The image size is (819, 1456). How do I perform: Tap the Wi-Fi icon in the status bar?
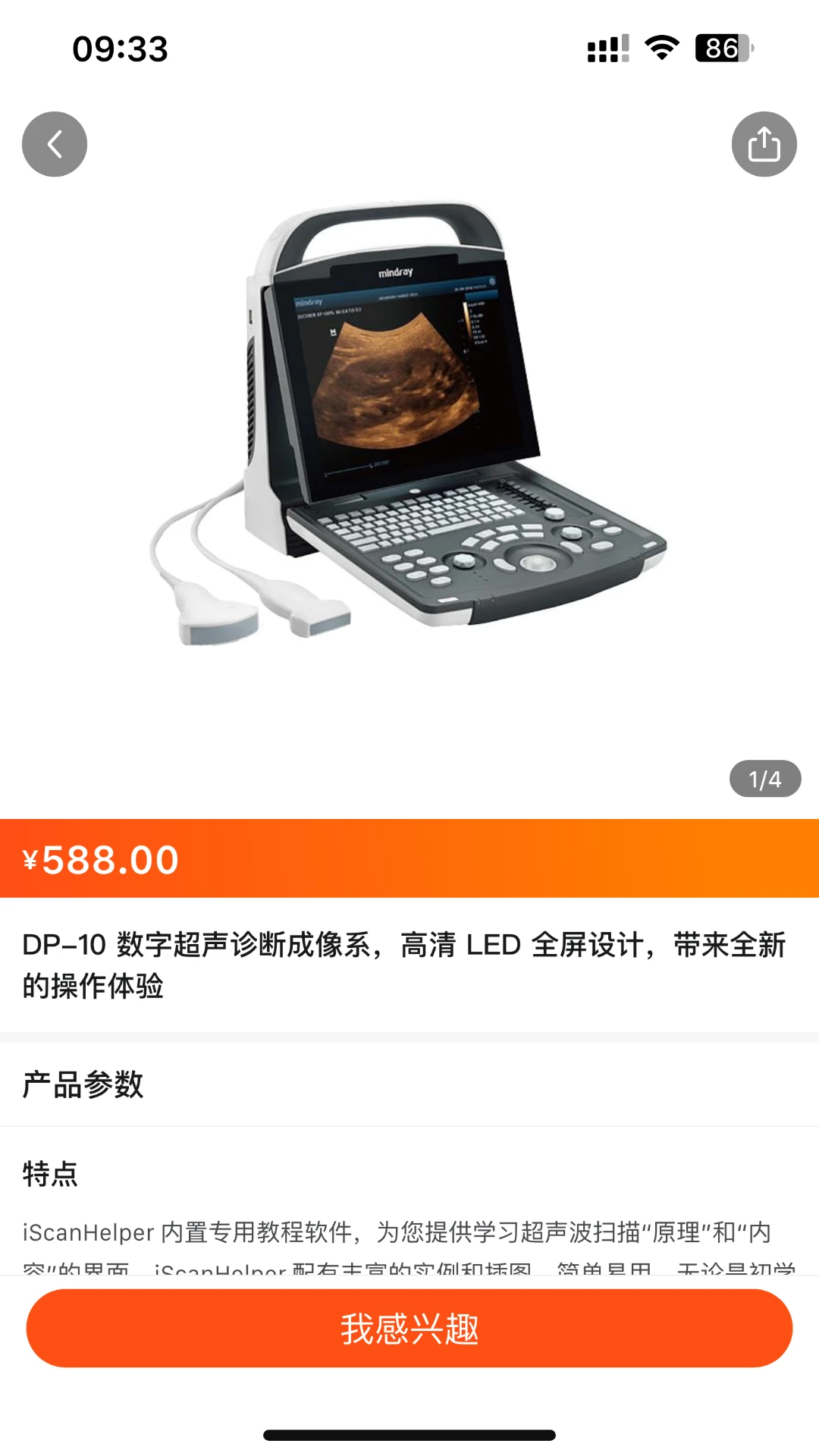(x=659, y=47)
